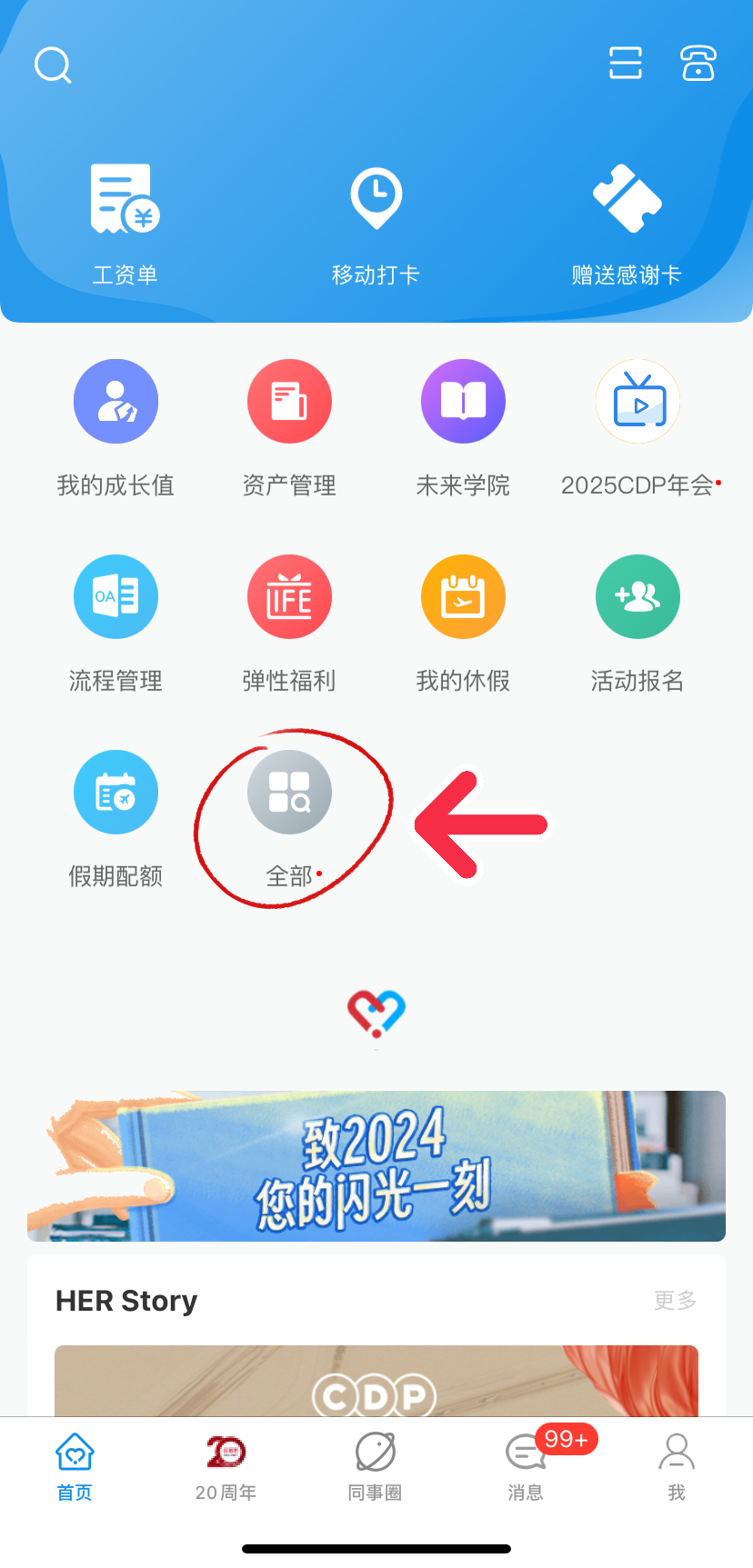This screenshot has width=753, height=1568.
Task: Open the telephone directory icon
Action: [x=698, y=64]
